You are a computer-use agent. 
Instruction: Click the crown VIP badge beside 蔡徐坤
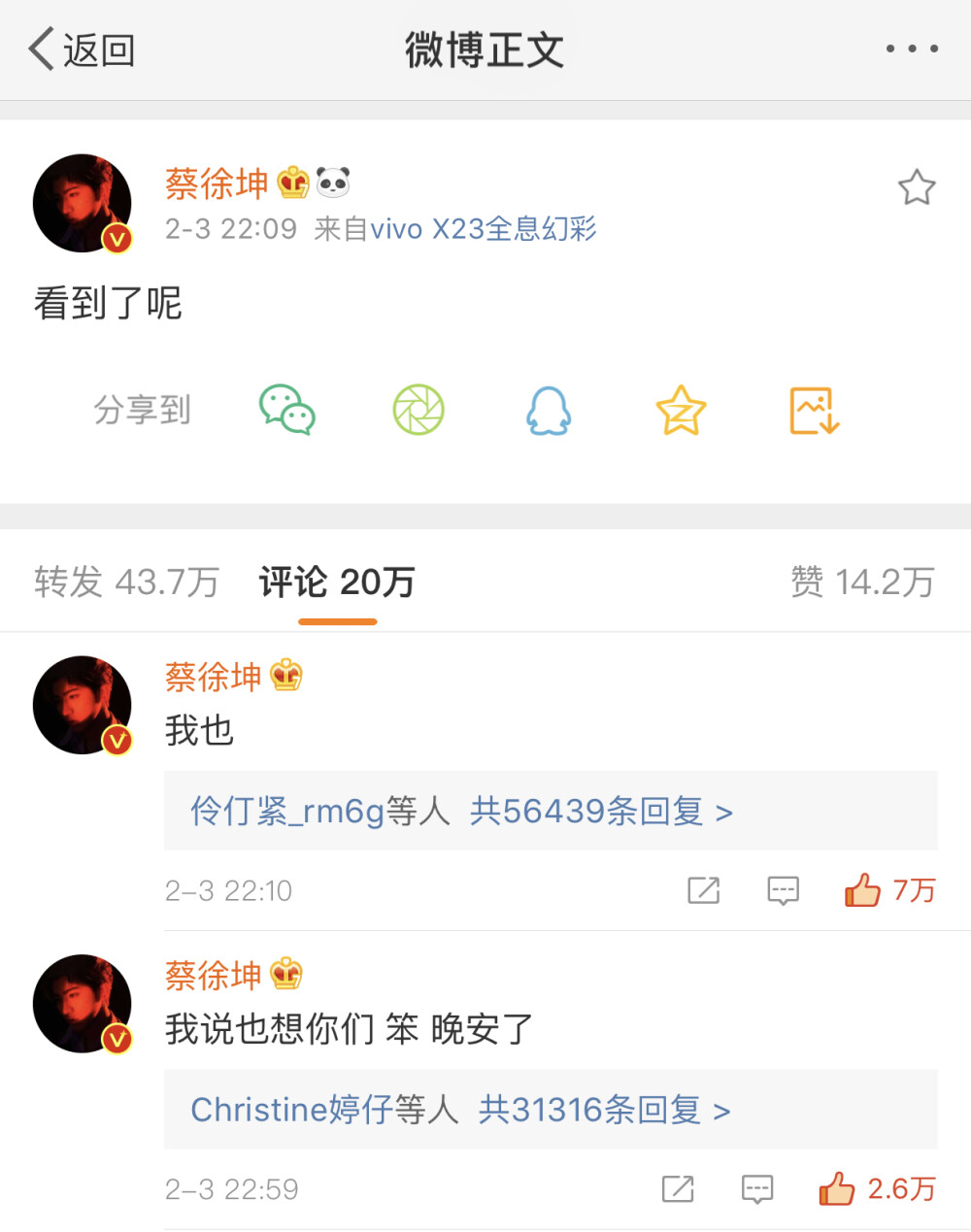pyautogui.click(x=285, y=182)
